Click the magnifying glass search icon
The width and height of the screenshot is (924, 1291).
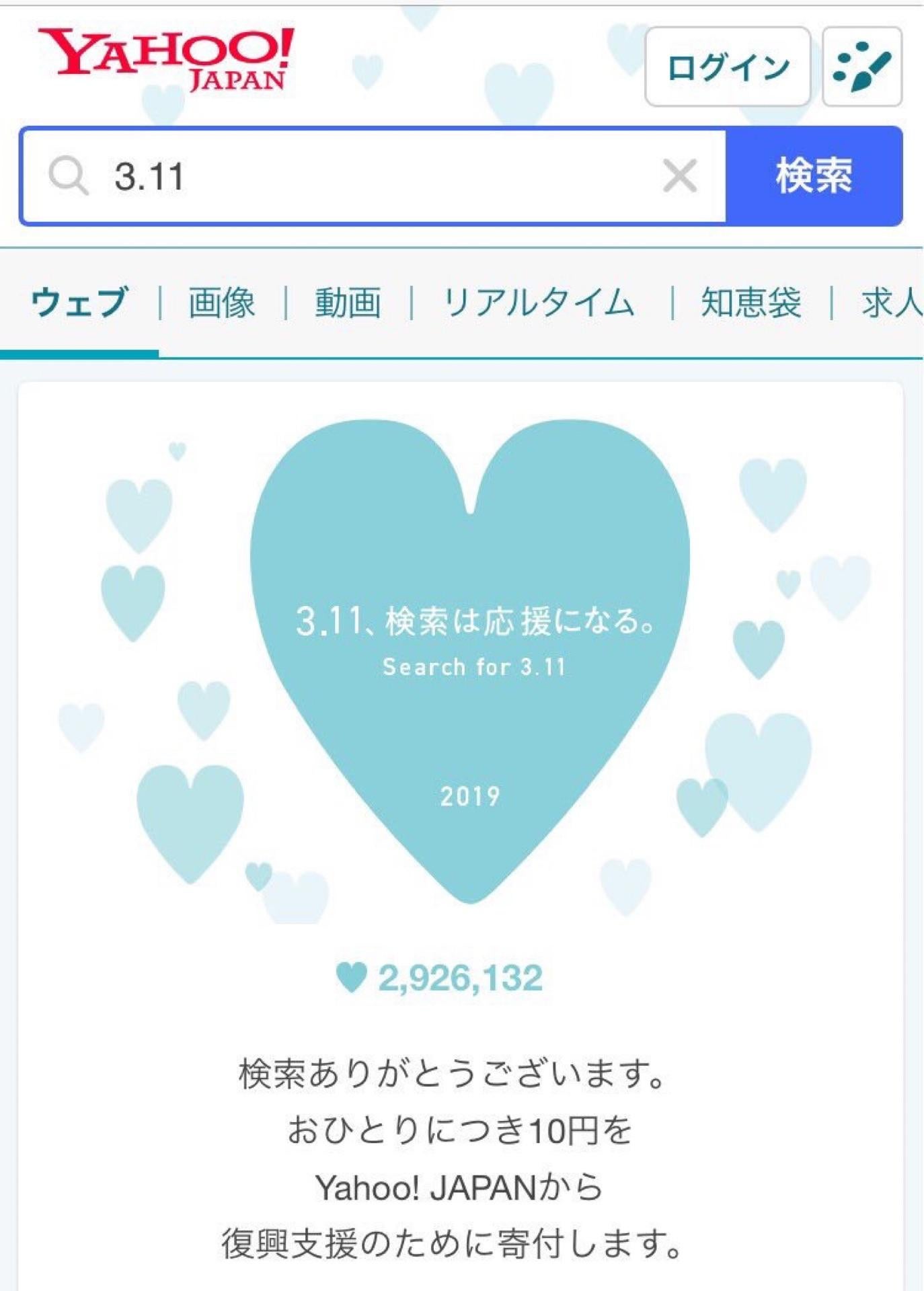[x=71, y=177]
